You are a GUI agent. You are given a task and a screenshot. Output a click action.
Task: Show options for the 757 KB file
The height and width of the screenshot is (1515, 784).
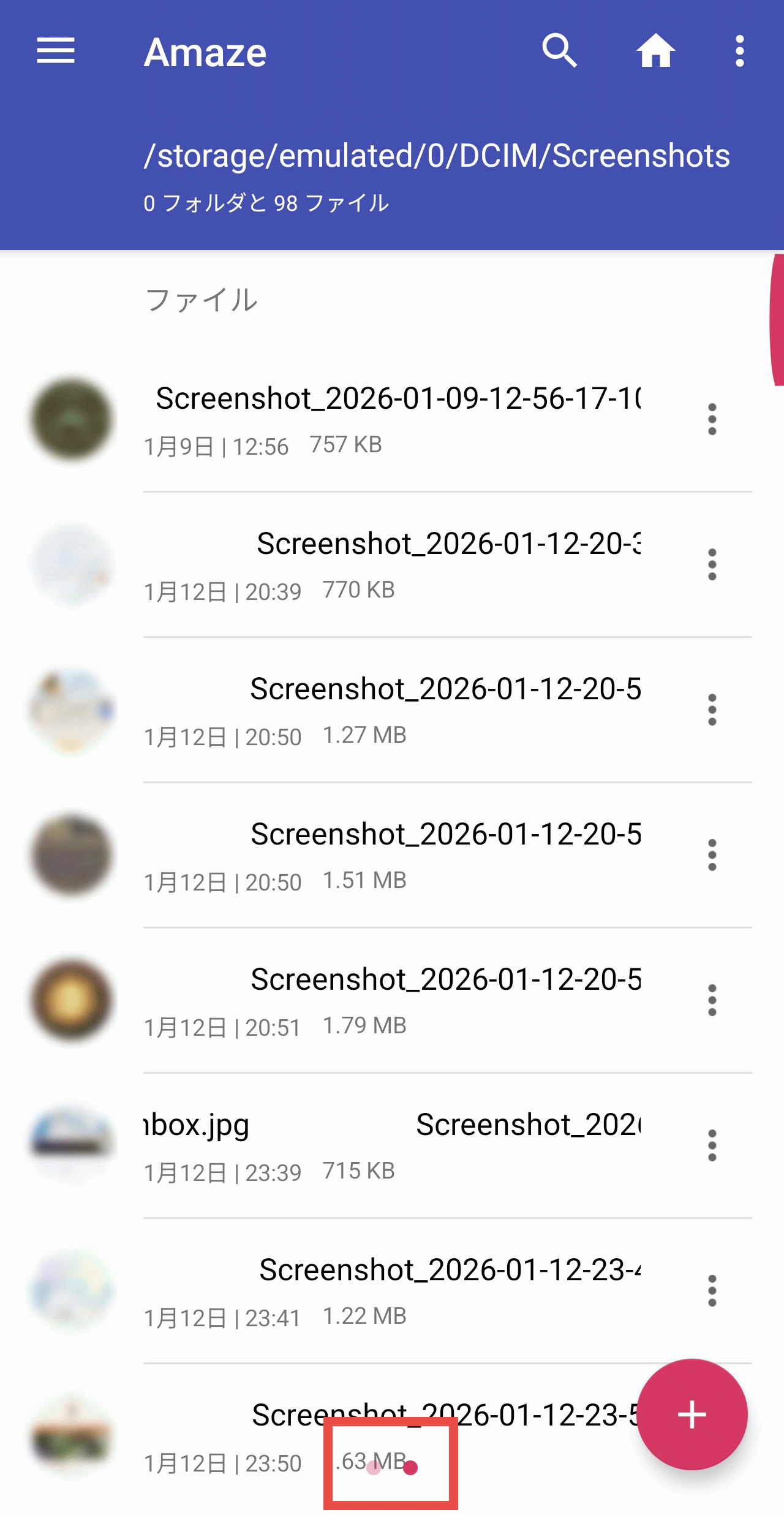pyautogui.click(x=712, y=420)
